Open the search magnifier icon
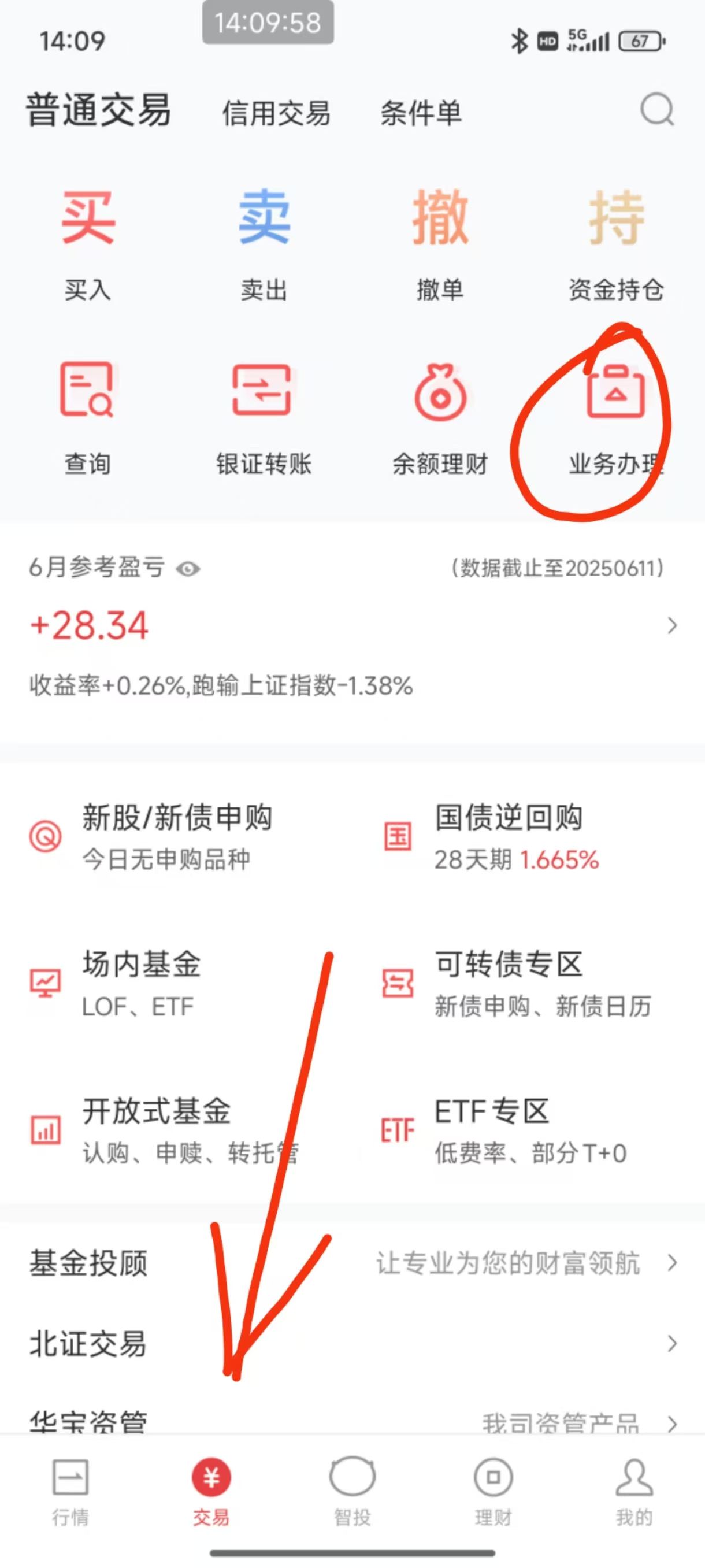 (657, 110)
